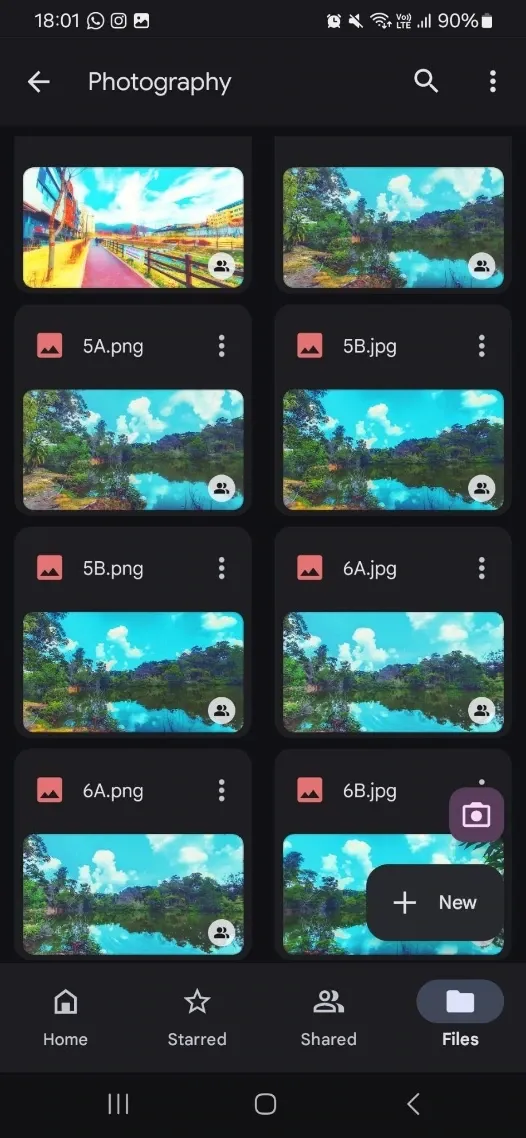Screen dimensions: 526x1138
Task: Open the 5B.jpg image
Action: pos(393,450)
